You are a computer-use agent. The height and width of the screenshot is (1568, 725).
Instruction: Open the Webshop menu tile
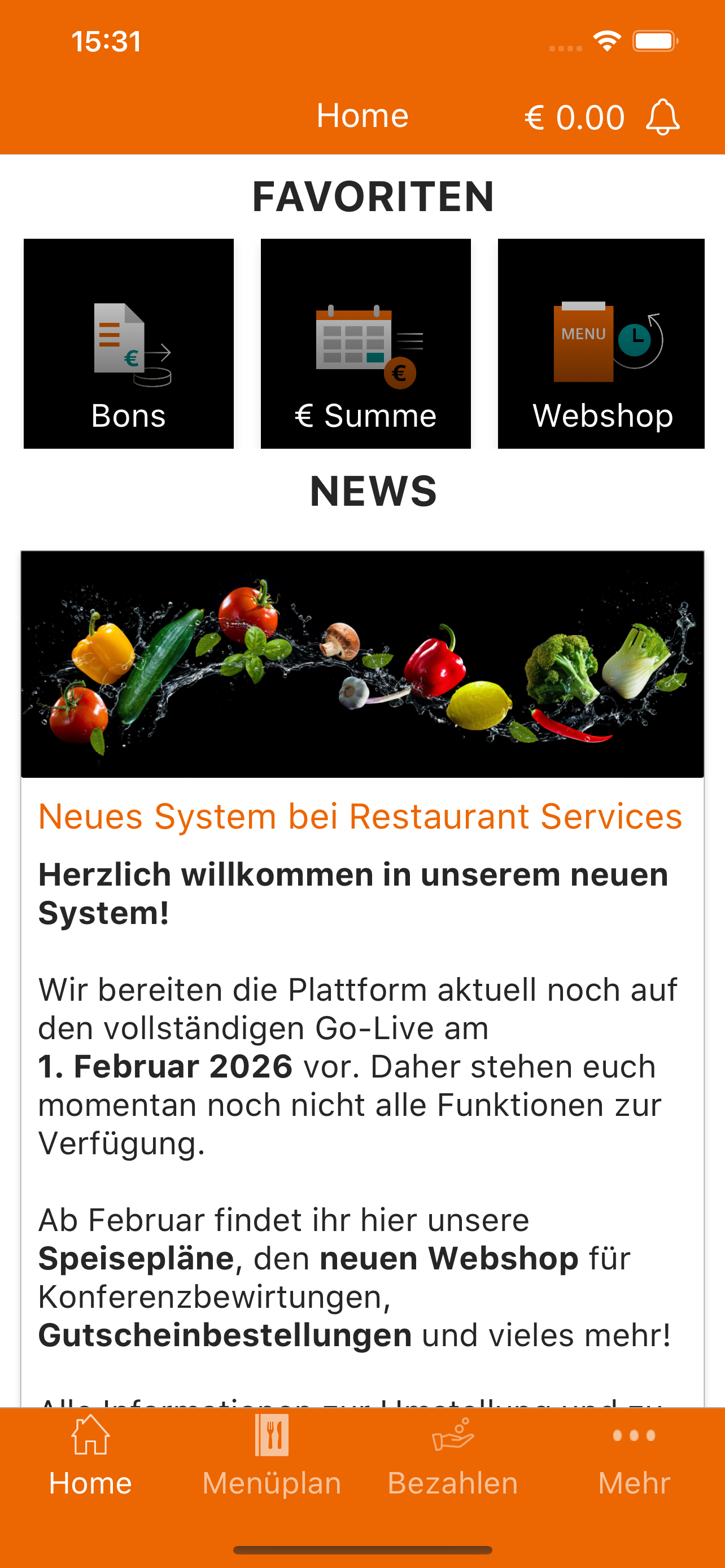[600, 343]
